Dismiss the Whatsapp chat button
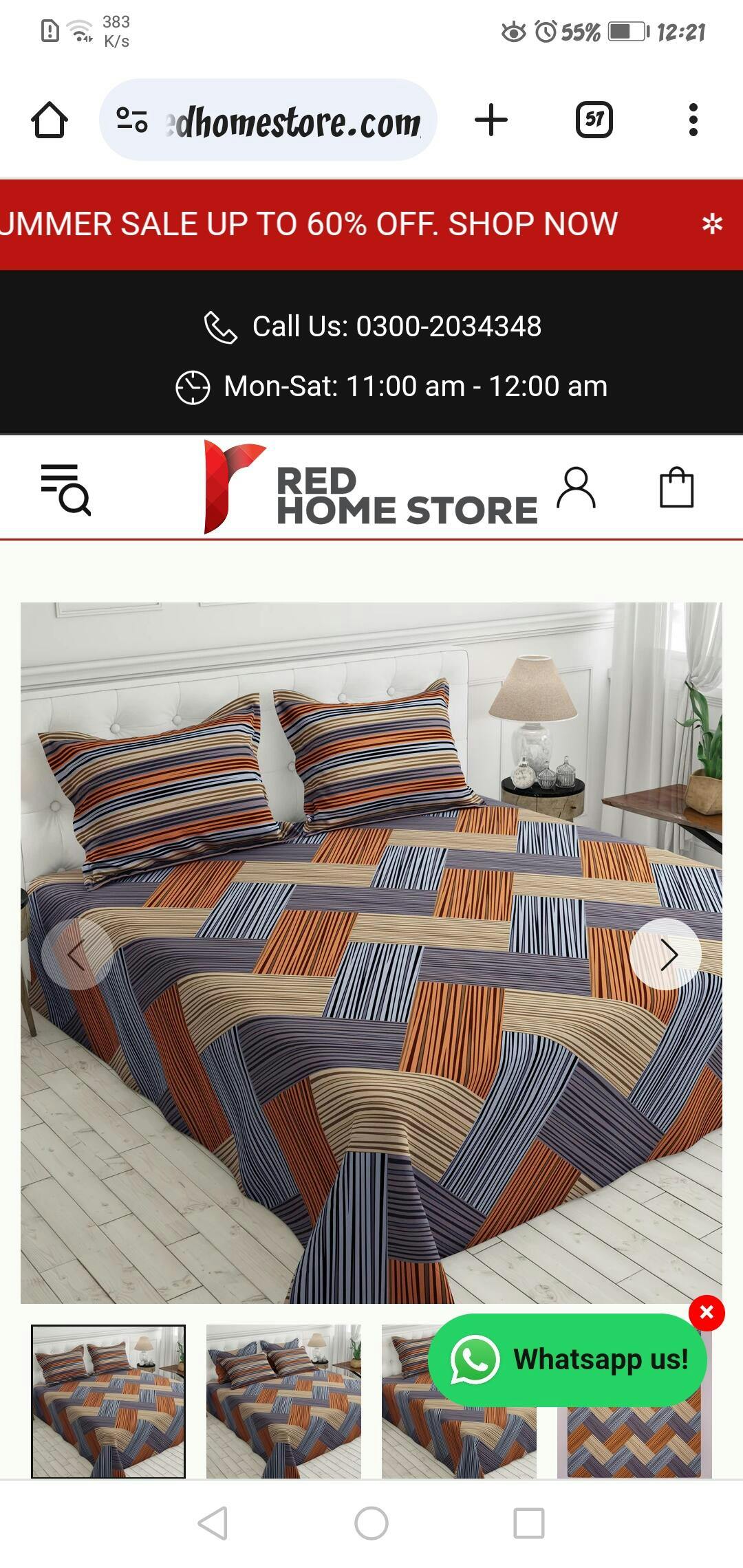743x1568 pixels. click(x=707, y=1313)
